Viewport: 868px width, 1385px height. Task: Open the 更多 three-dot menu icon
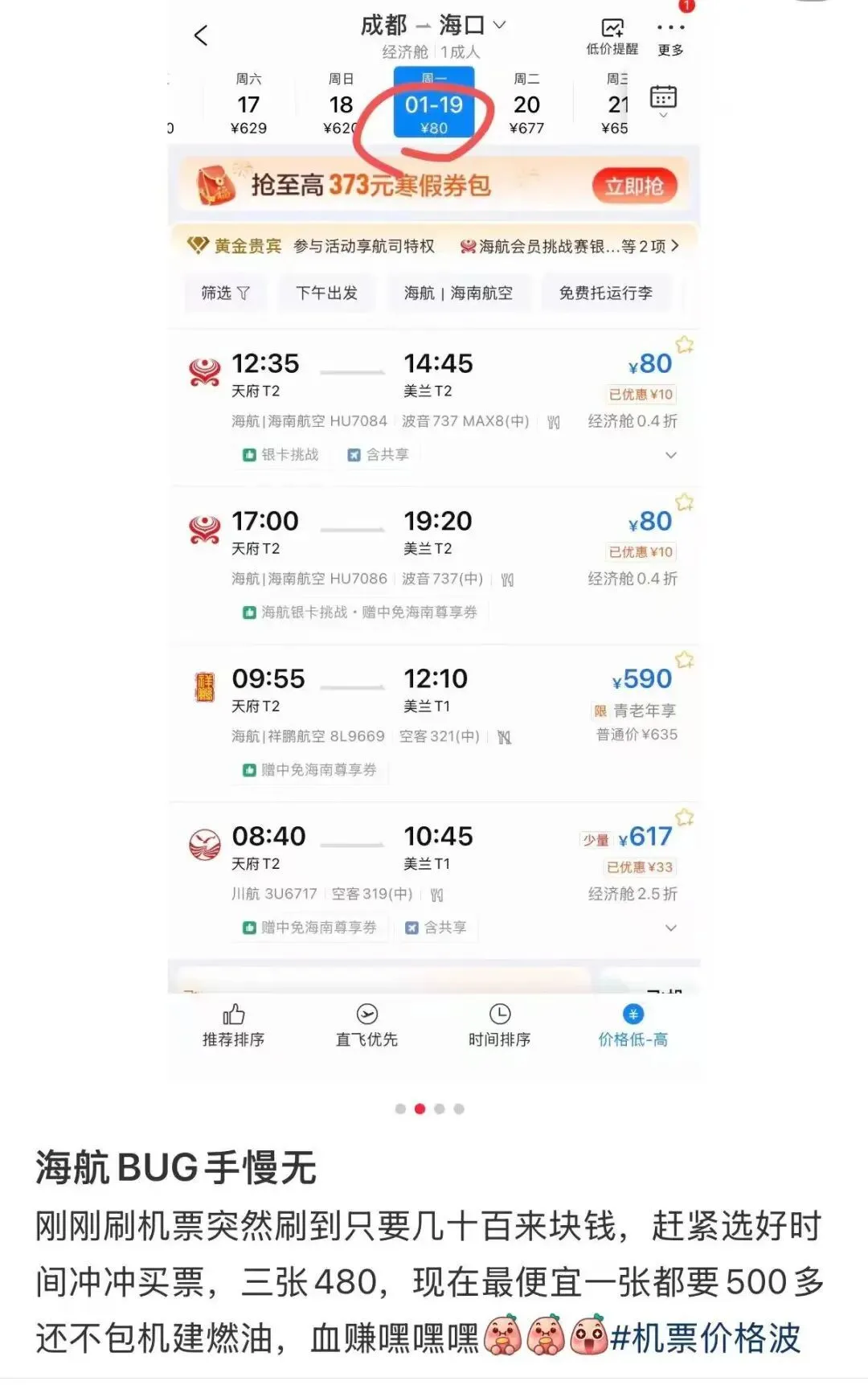[672, 27]
